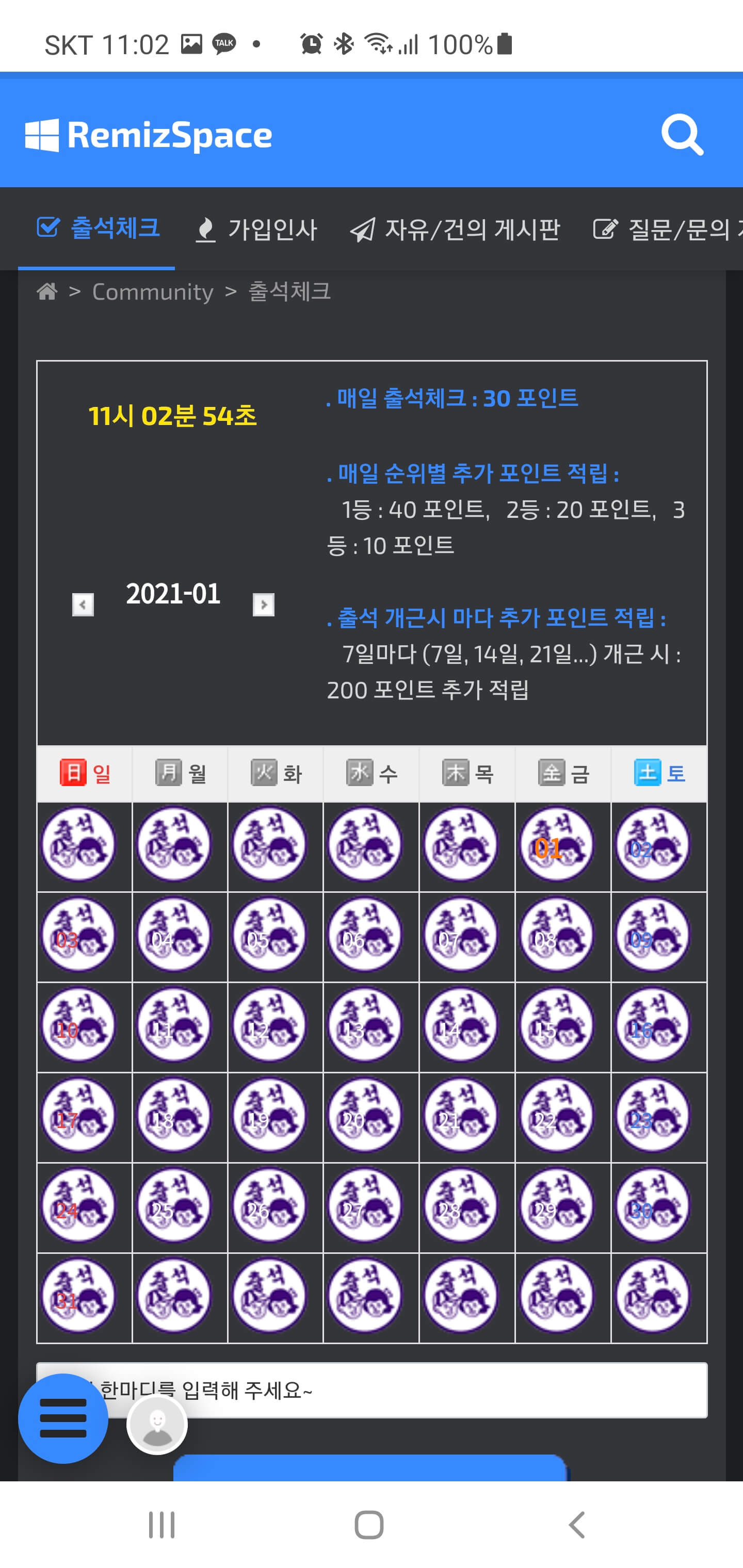Open the 자유/건의 게시판 tab
This screenshot has width=743, height=1568.
tap(455, 230)
